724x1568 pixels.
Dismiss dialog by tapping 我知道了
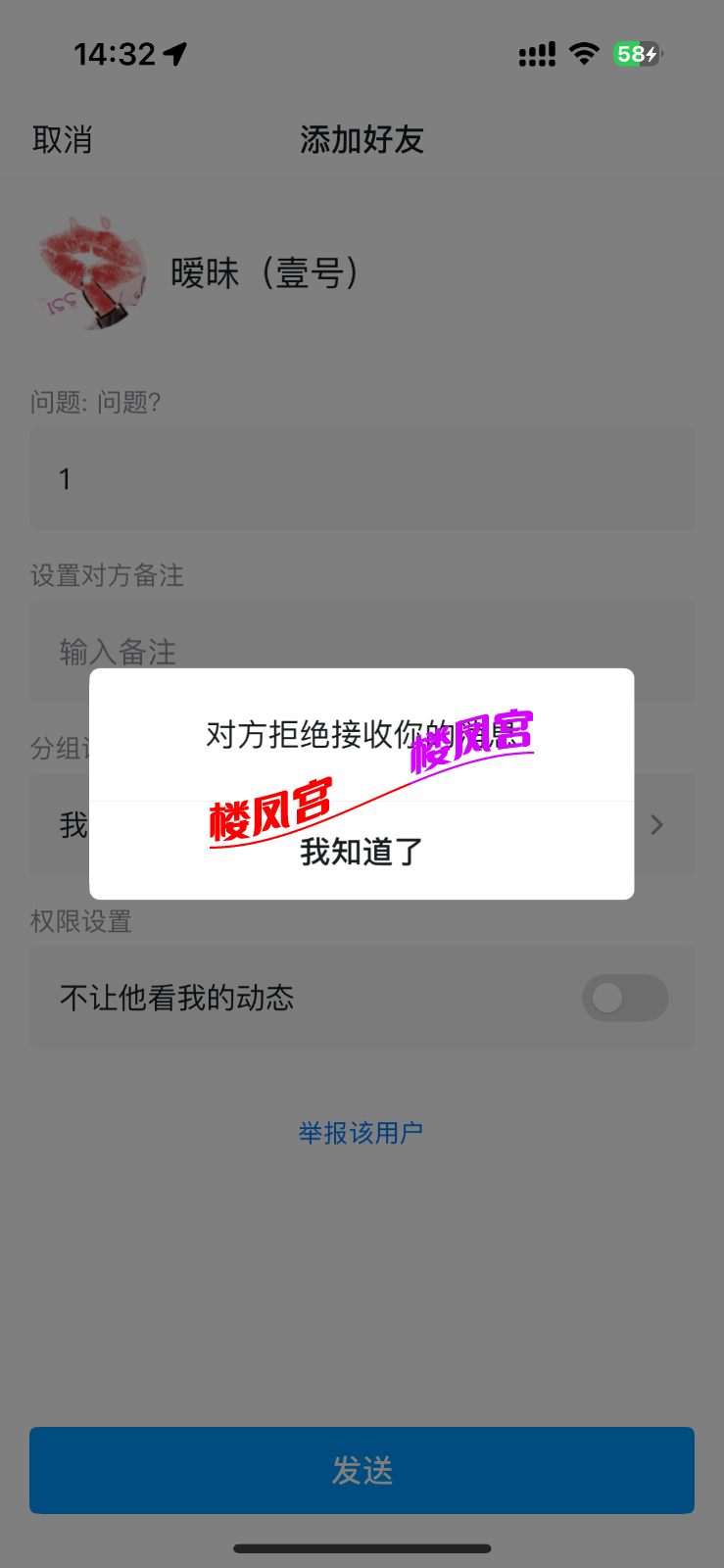coord(362,853)
